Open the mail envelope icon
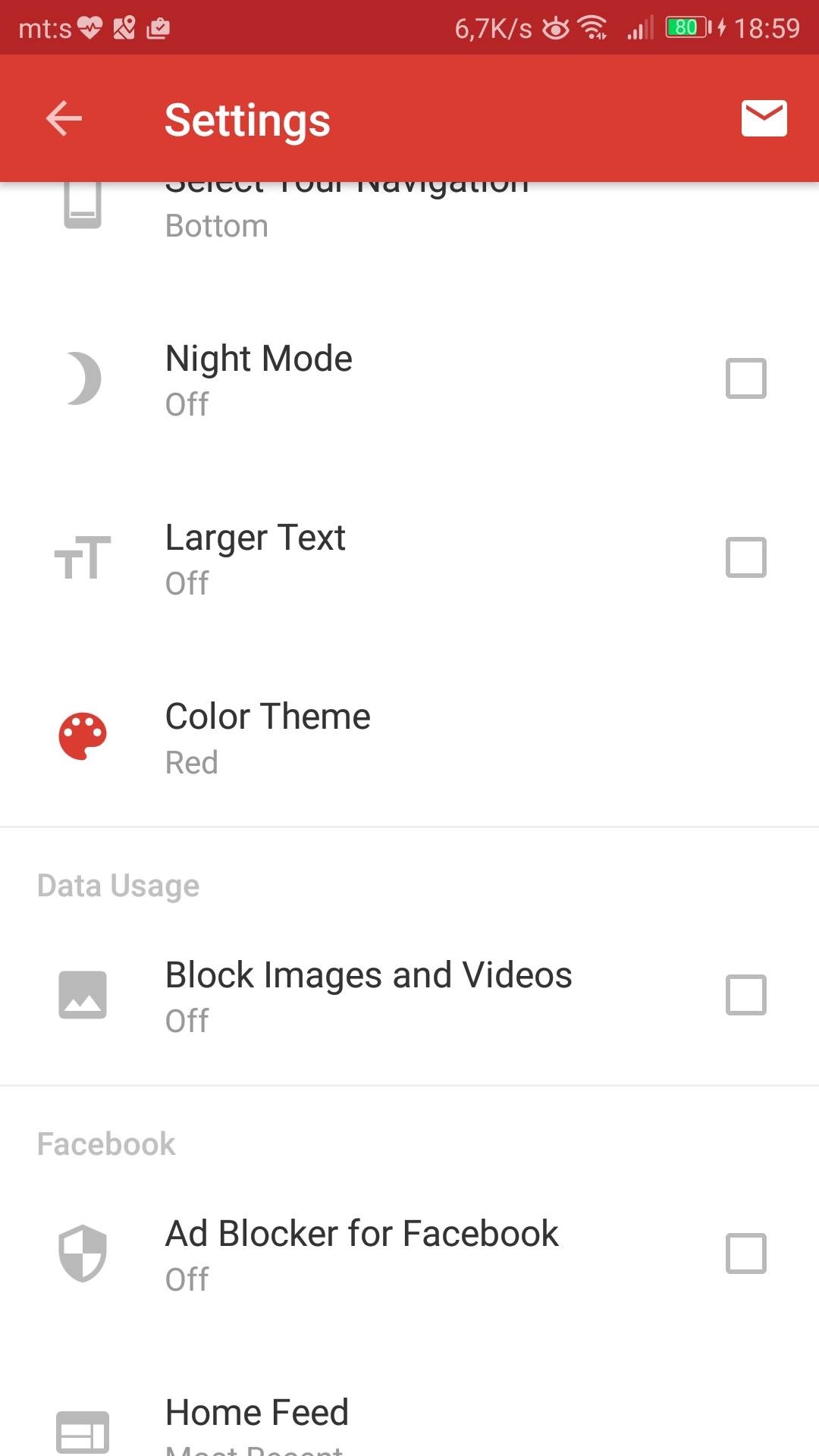 [x=764, y=118]
